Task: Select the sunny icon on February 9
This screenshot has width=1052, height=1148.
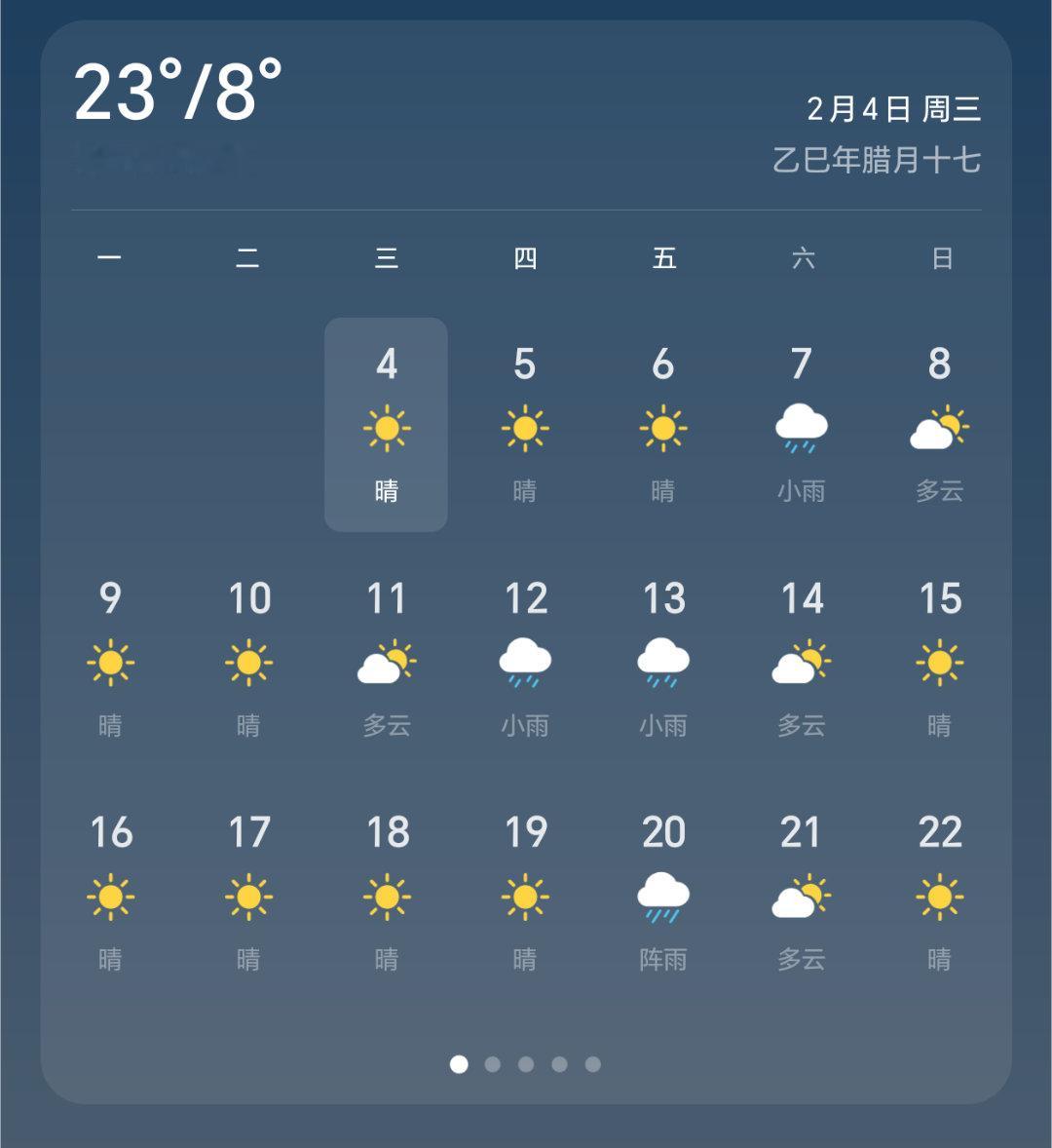Action: tap(111, 661)
